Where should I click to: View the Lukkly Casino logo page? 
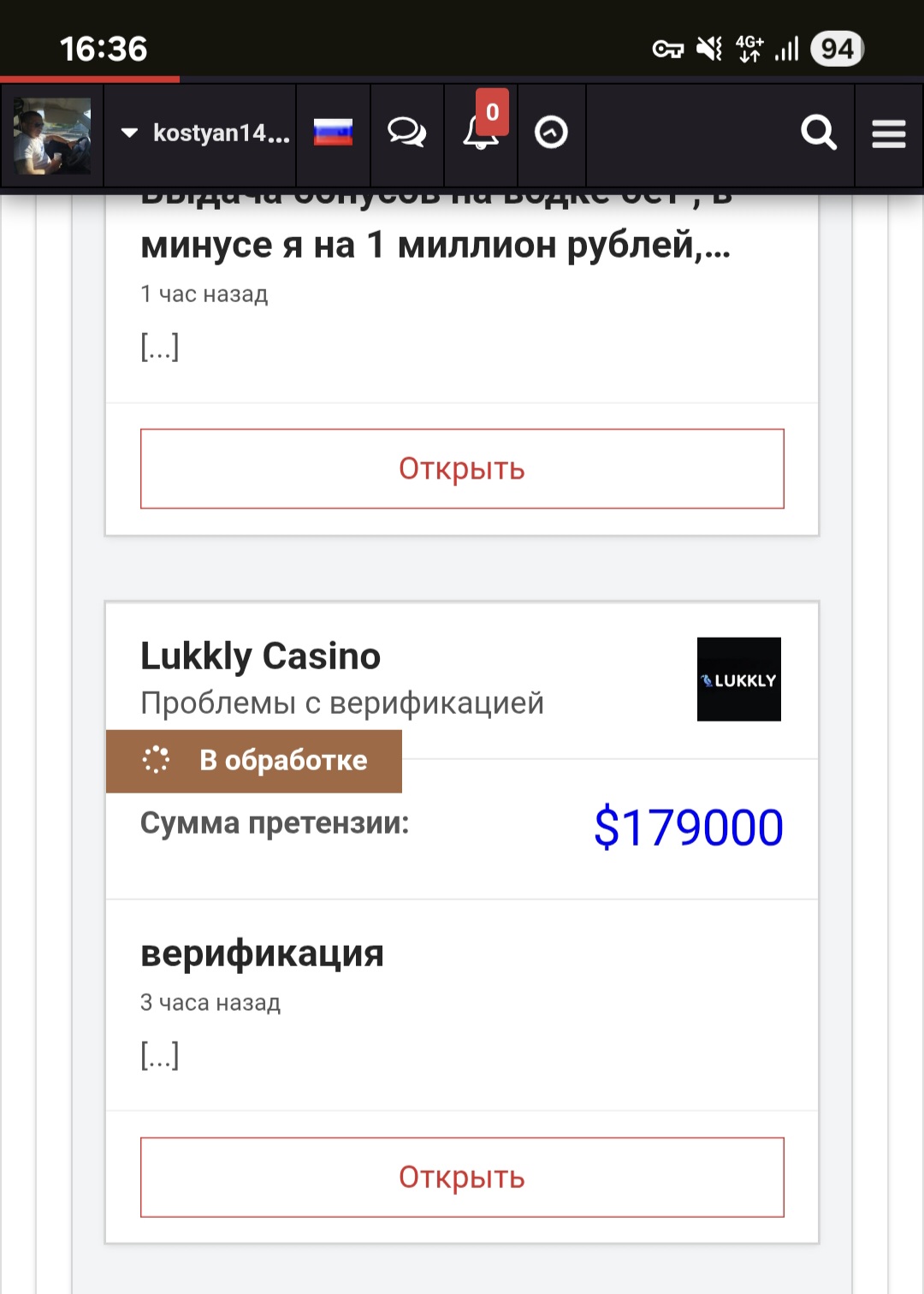tap(738, 680)
